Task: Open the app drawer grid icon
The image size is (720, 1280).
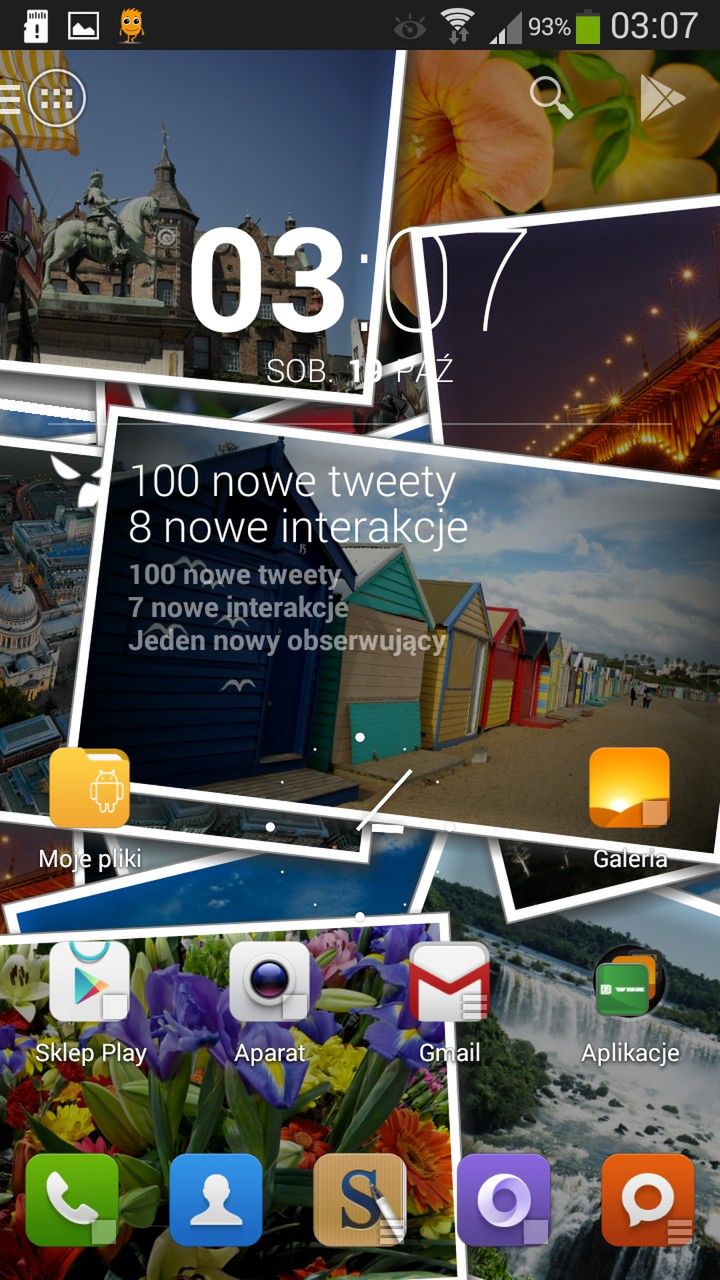Action: [56, 98]
